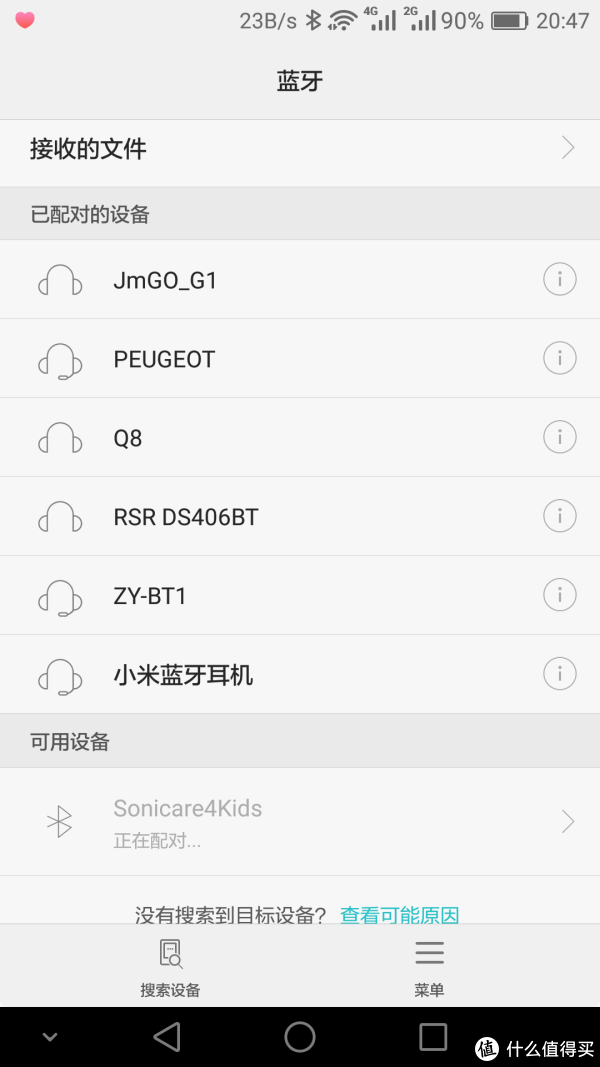The image size is (600, 1067).
Task: Open info icon for Q8
Action: tap(559, 437)
